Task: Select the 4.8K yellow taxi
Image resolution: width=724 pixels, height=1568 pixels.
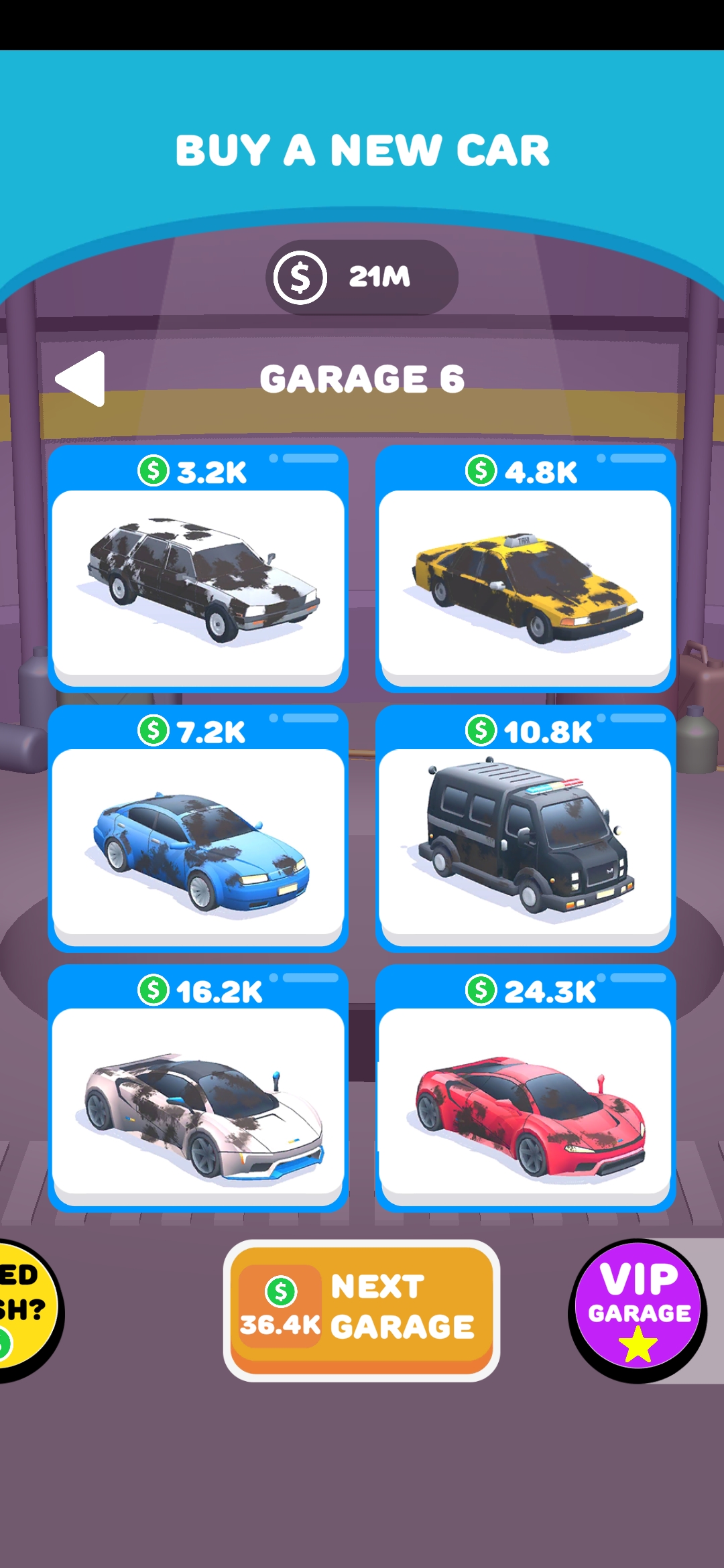Action: pyautogui.click(x=526, y=570)
